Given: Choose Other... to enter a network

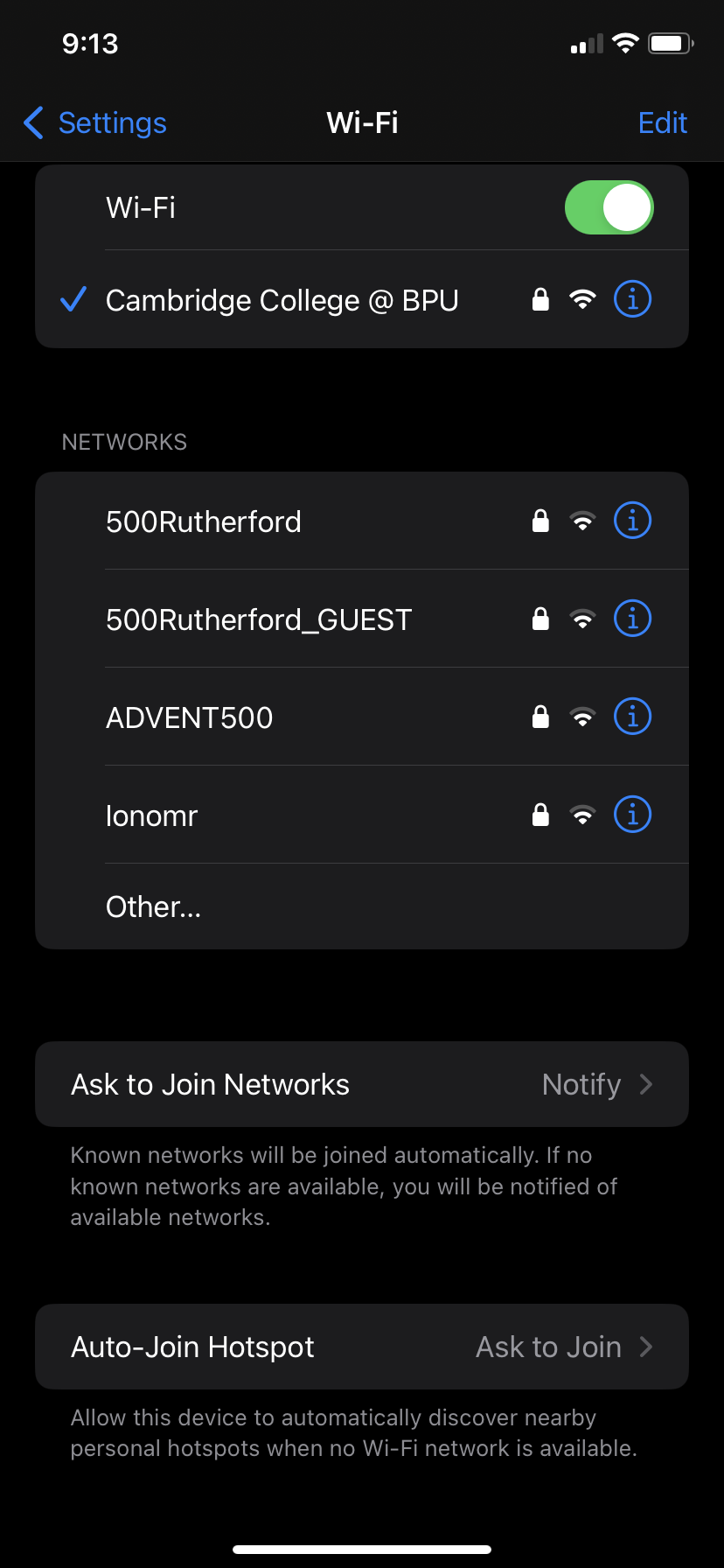Looking at the screenshot, I should [154, 907].
